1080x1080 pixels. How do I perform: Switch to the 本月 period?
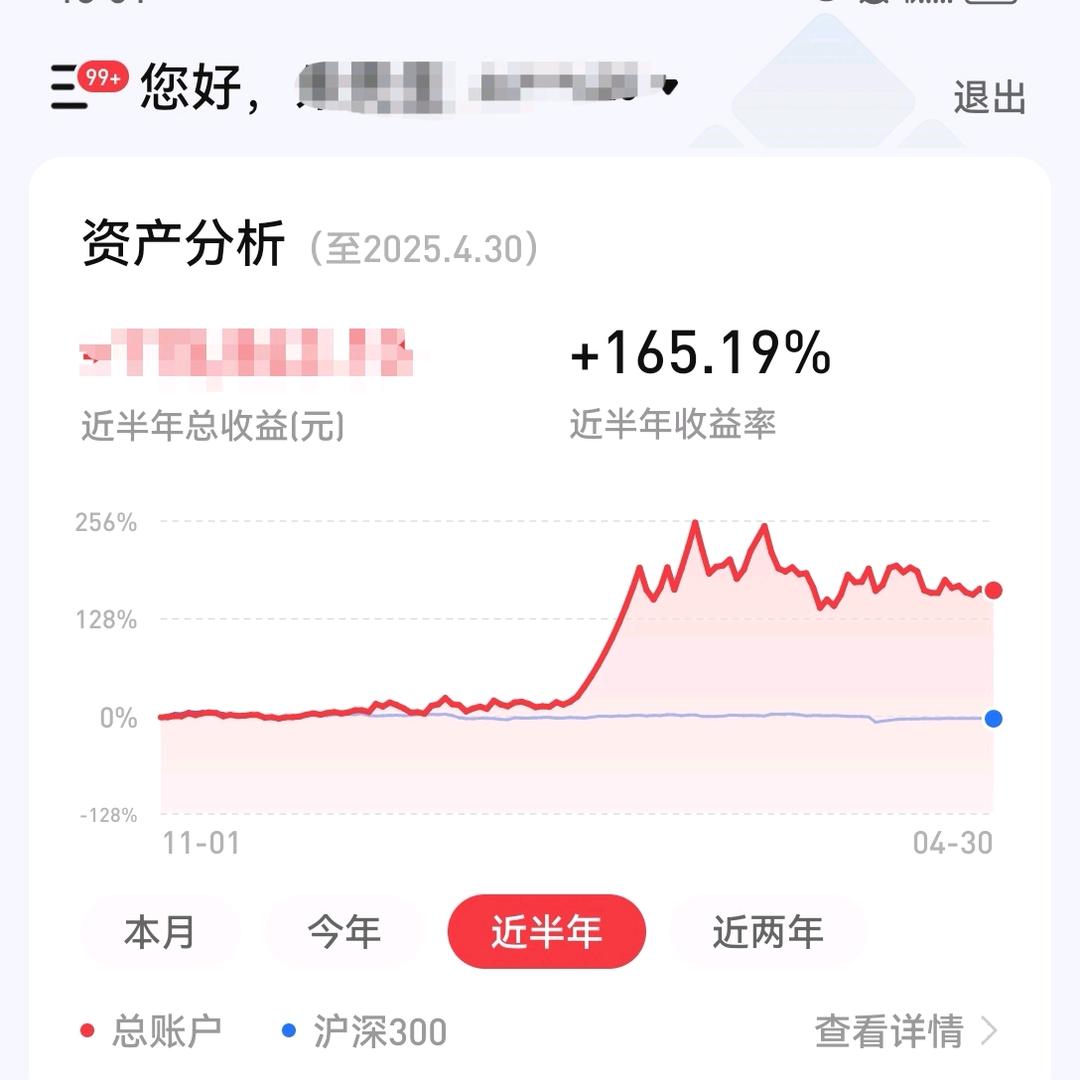pyautogui.click(x=160, y=932)
